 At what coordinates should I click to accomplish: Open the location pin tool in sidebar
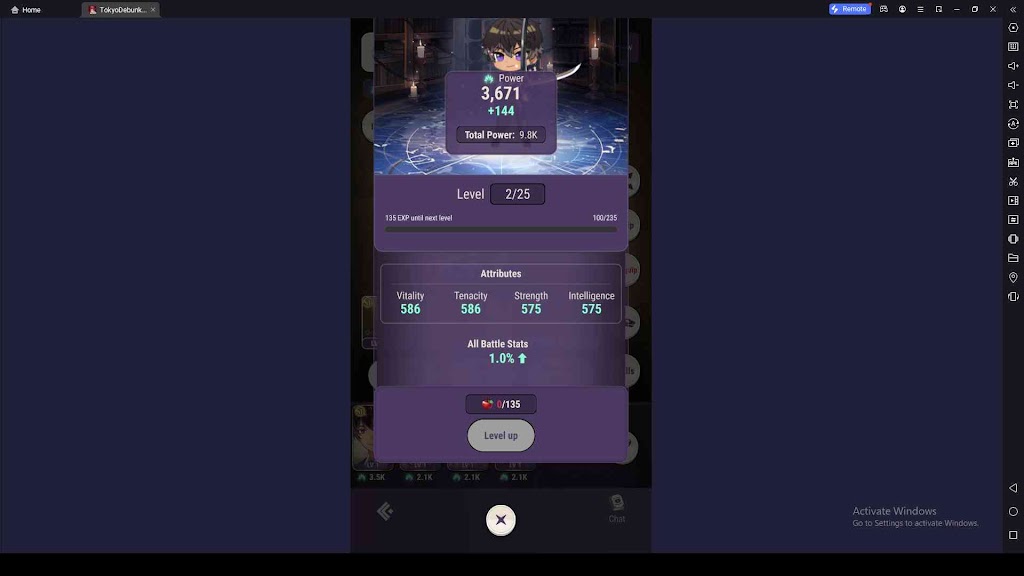pyautogui.click(x=1013, y=277)
